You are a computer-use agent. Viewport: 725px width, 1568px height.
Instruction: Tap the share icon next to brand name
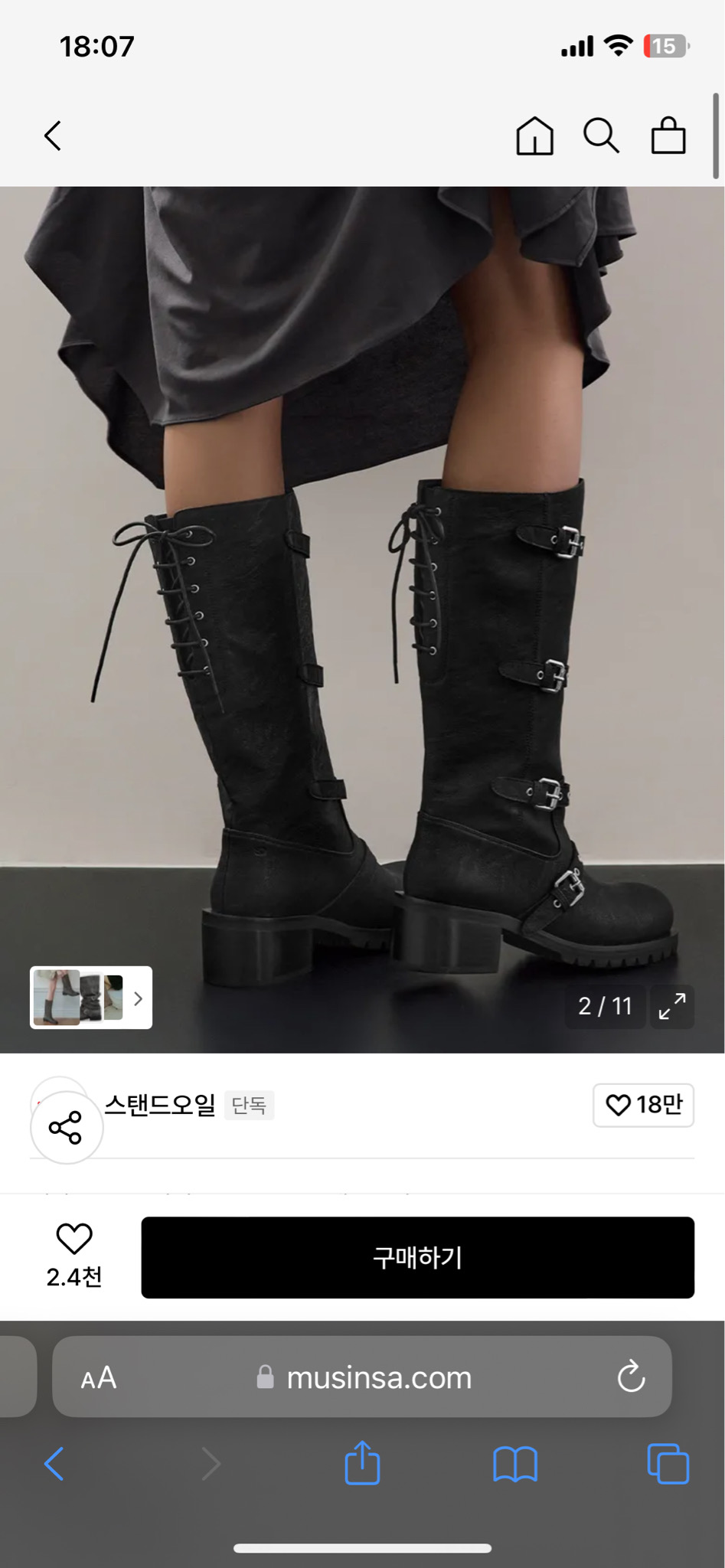coord(66,1126)
